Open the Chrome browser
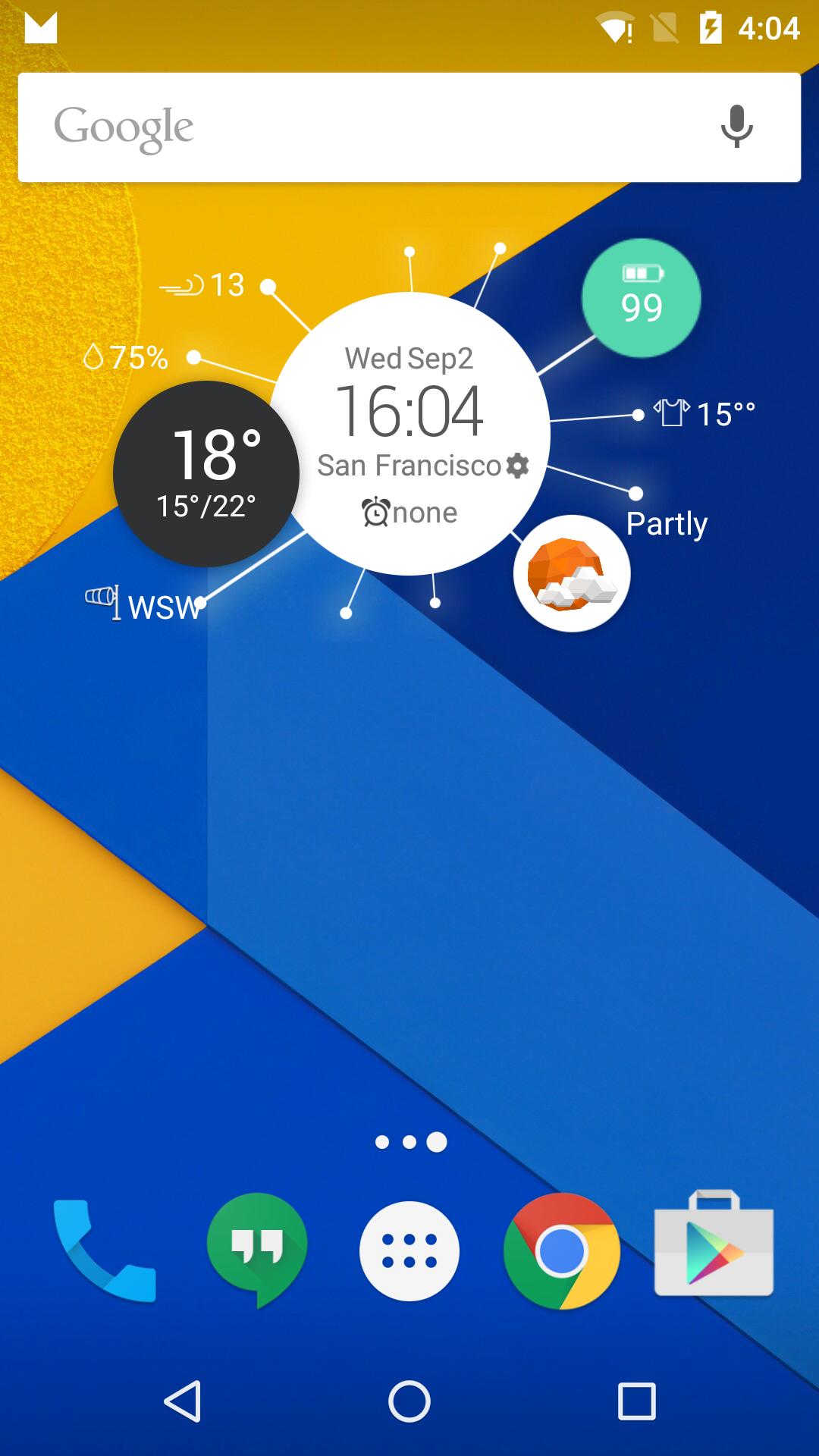 pos(561,1248)
